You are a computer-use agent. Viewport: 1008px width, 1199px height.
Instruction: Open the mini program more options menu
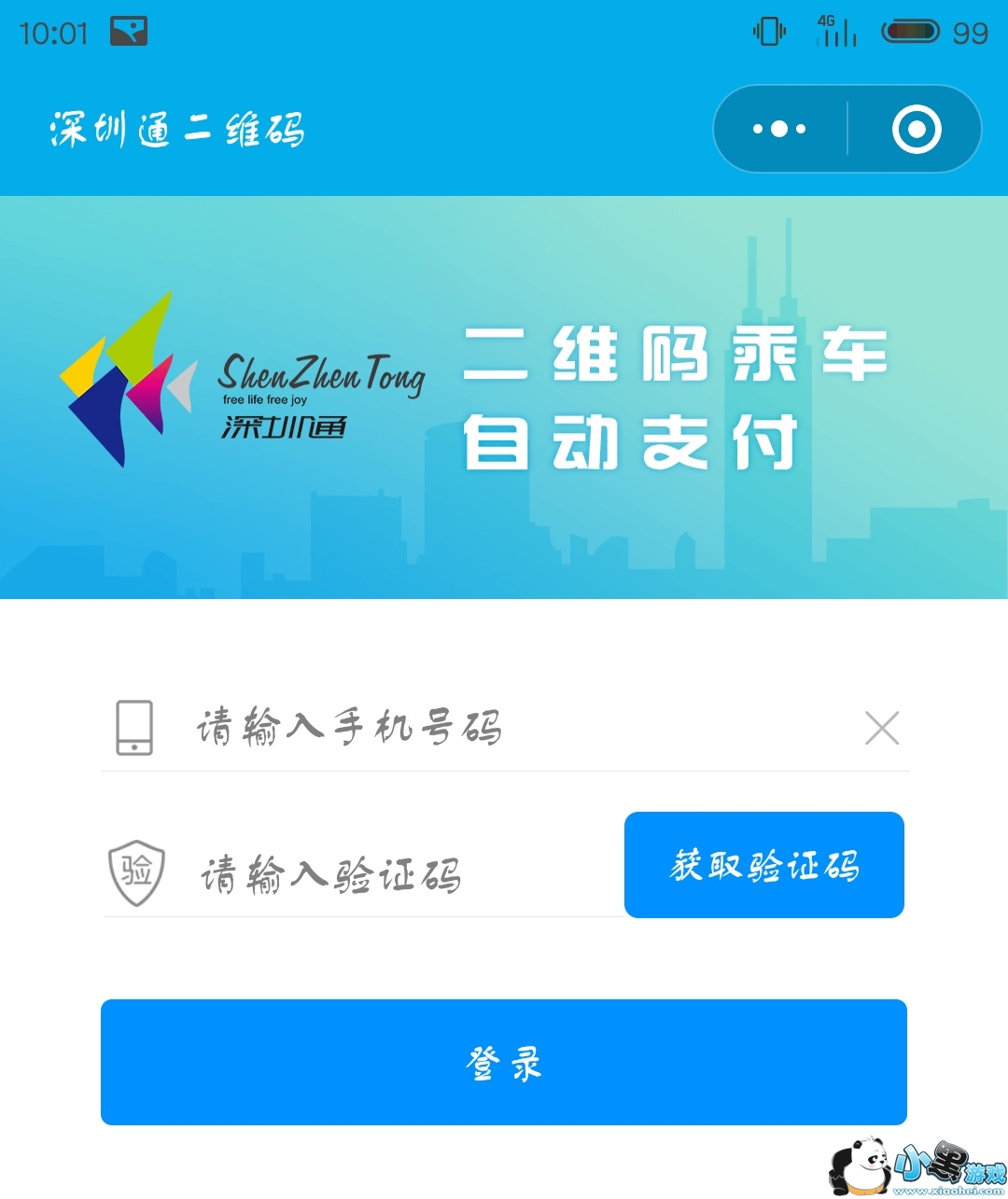pyautogui.click(x=779, y=129)
